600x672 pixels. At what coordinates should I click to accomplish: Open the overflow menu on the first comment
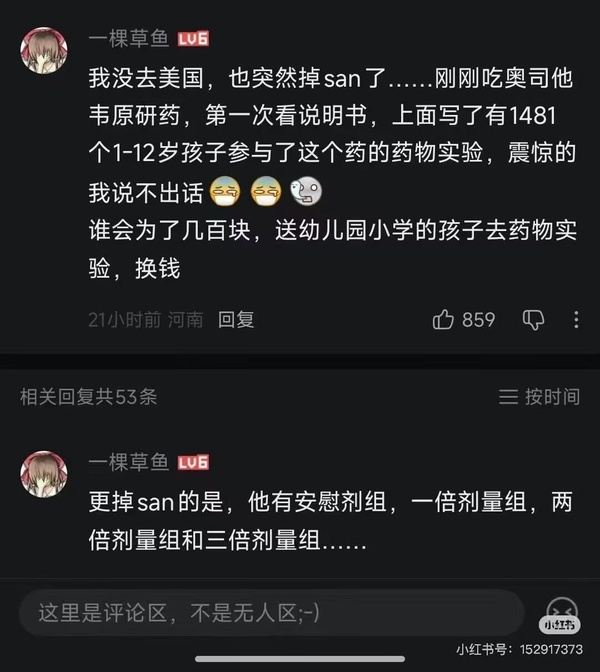(577, 320)
